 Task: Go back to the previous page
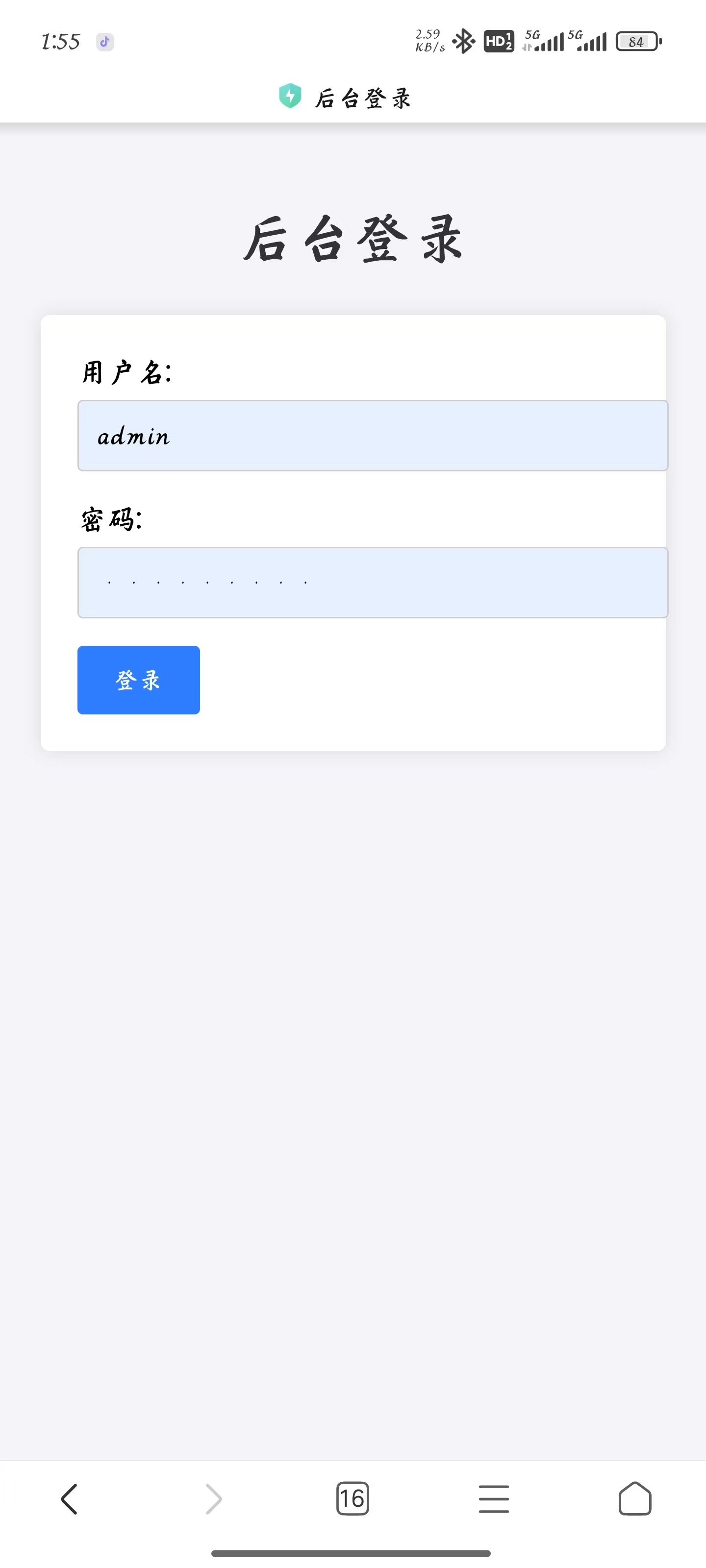70,1498
